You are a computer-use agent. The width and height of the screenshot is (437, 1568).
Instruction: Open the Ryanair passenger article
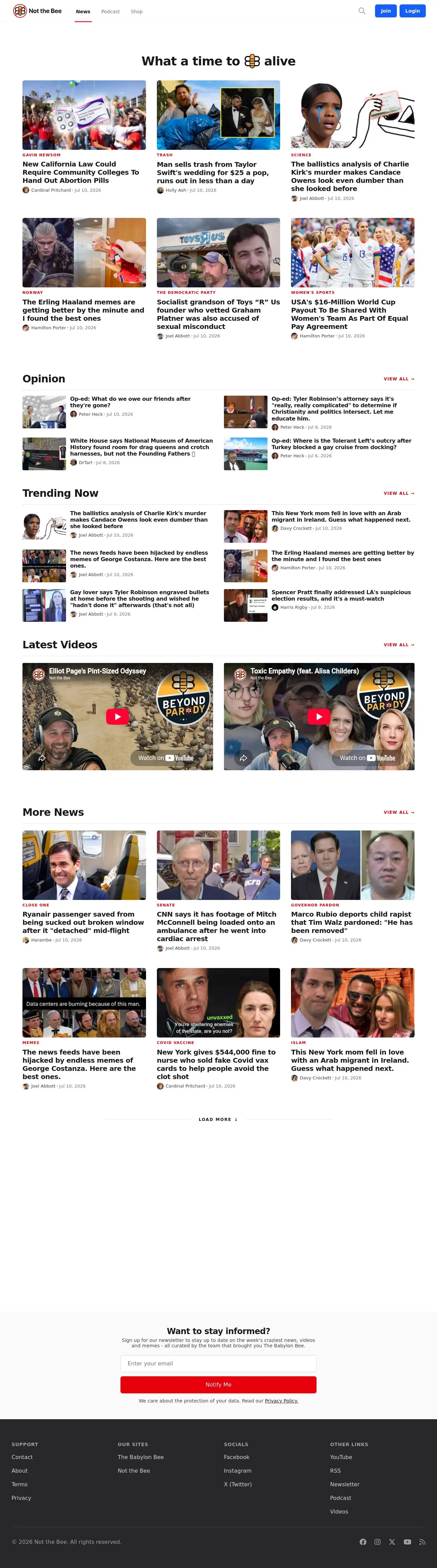pos(83,922)
